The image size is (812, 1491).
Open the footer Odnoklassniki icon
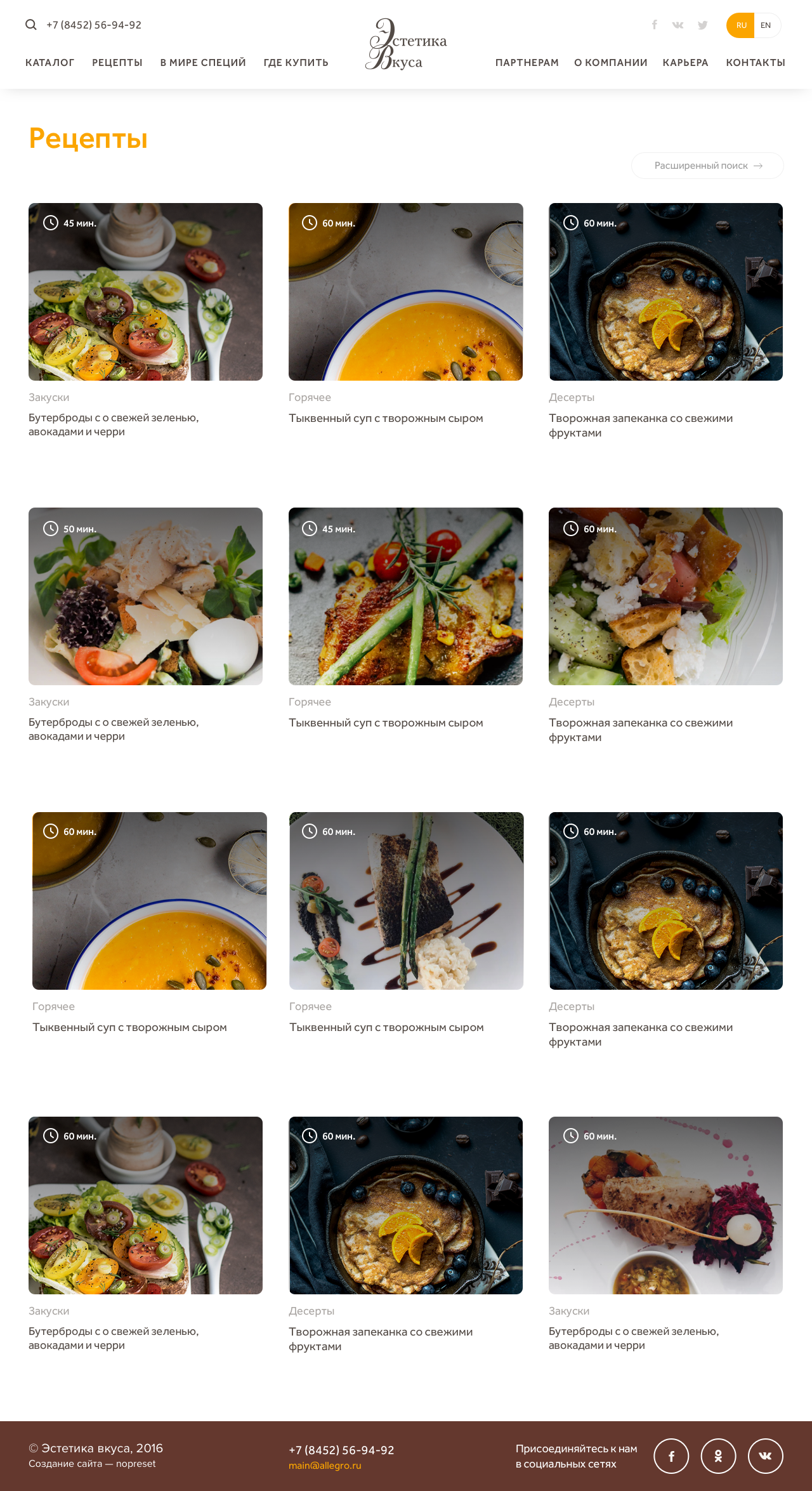[718, 1456]
